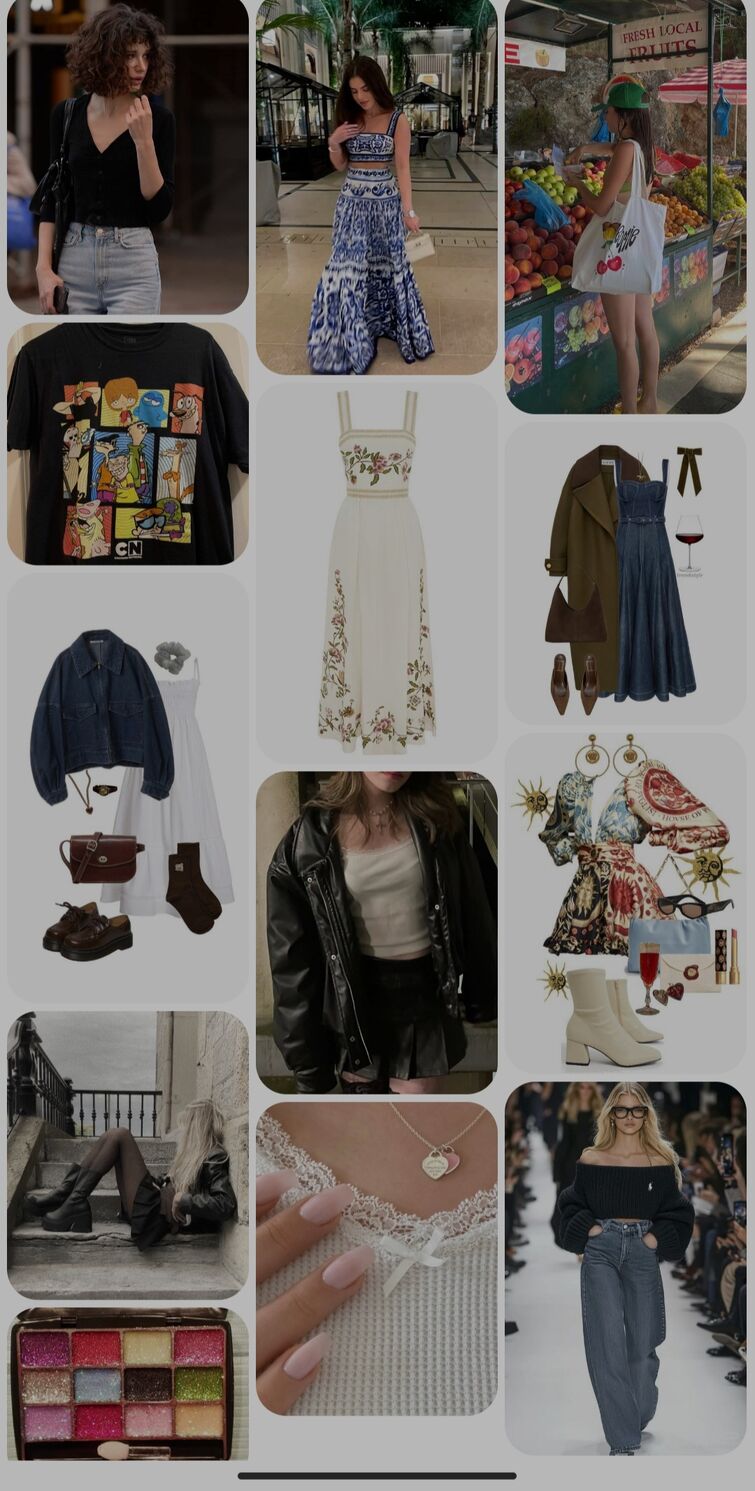The height and width of the screenshot is (1491, 755).
Task: Open the fresh local fruits market pin
Action: pyautogui.click(x=625, y=205)
